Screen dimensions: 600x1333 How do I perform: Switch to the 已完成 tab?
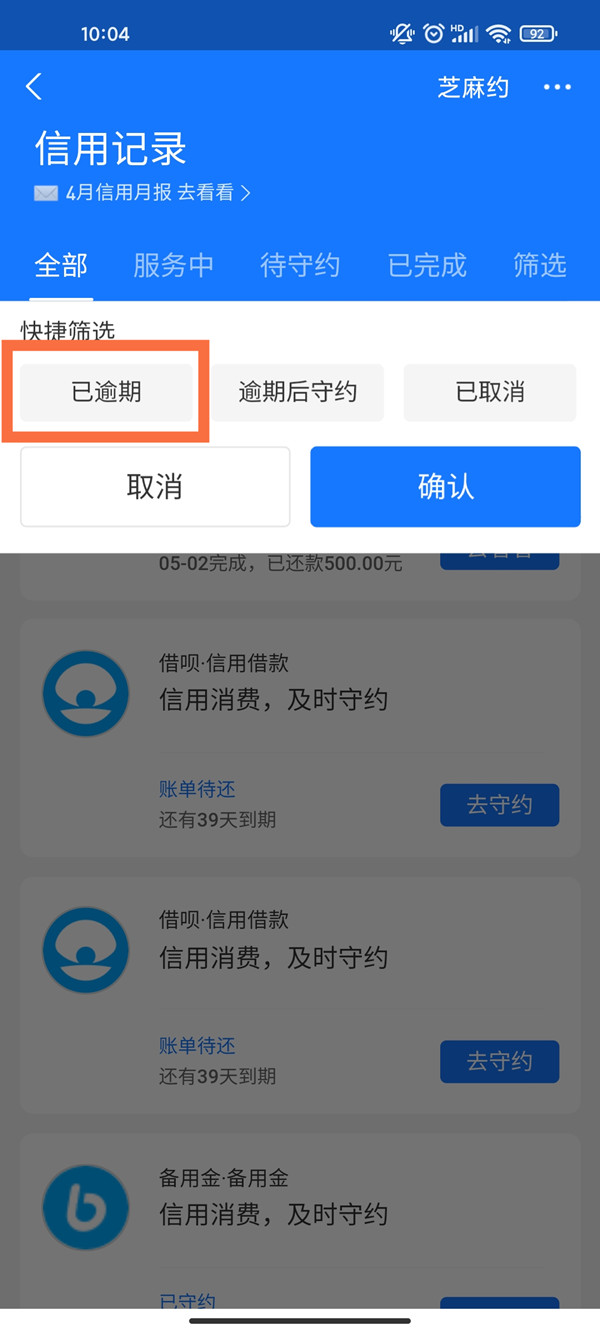[x=427, y=265]
